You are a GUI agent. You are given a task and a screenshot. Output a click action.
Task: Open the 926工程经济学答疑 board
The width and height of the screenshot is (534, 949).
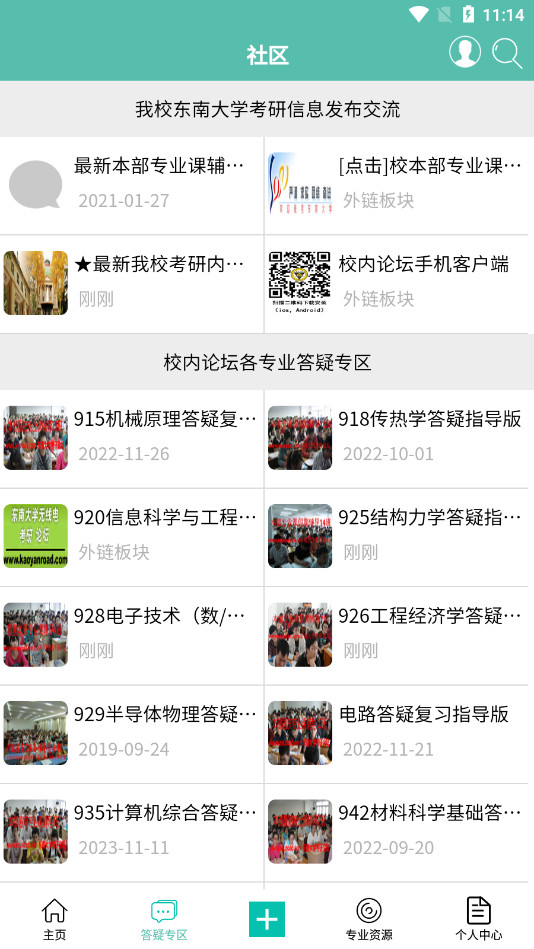point(397,635)
